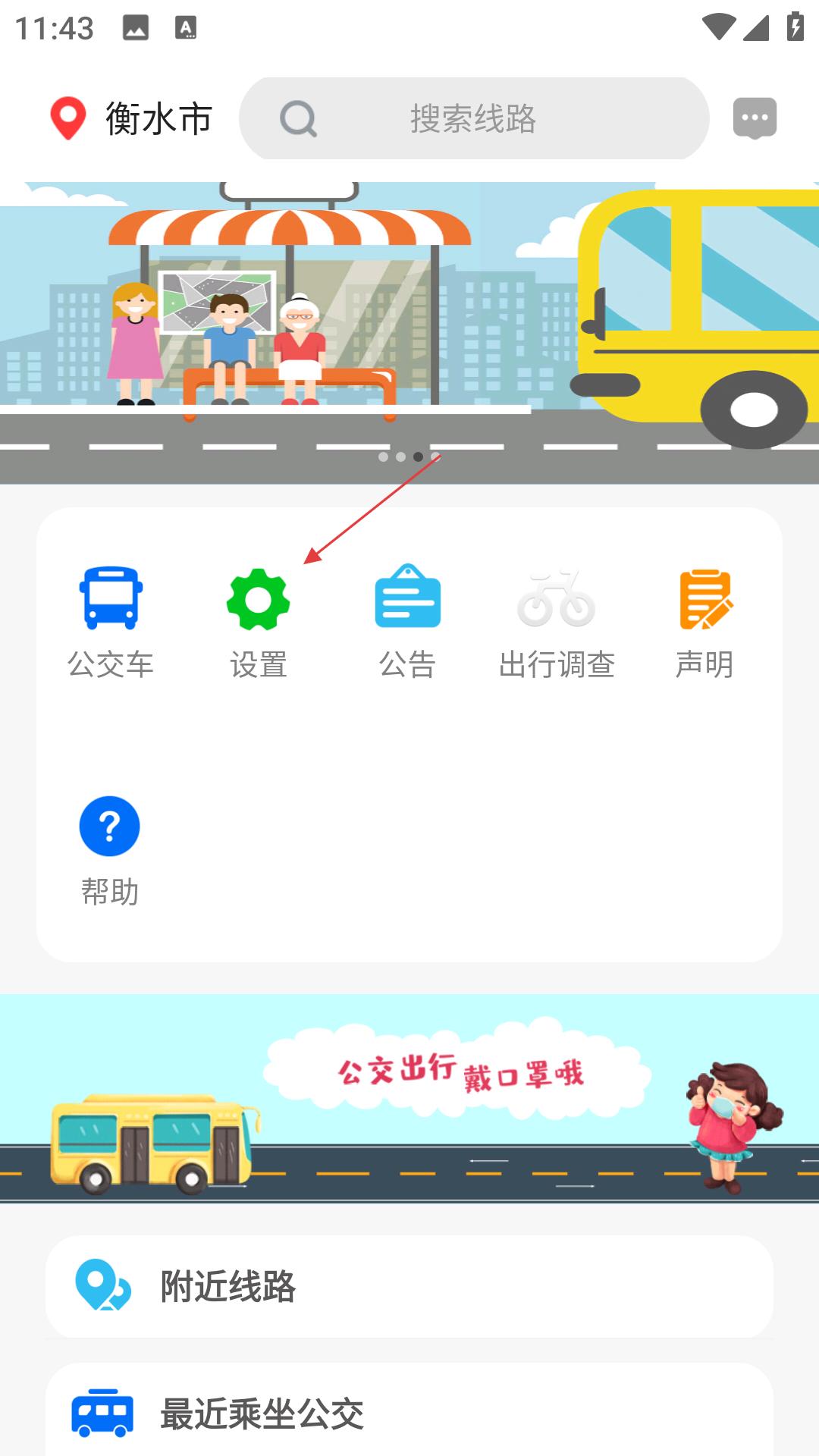
Task: Tap the 搜索线路 search box
Action: [x=474, y=118]
